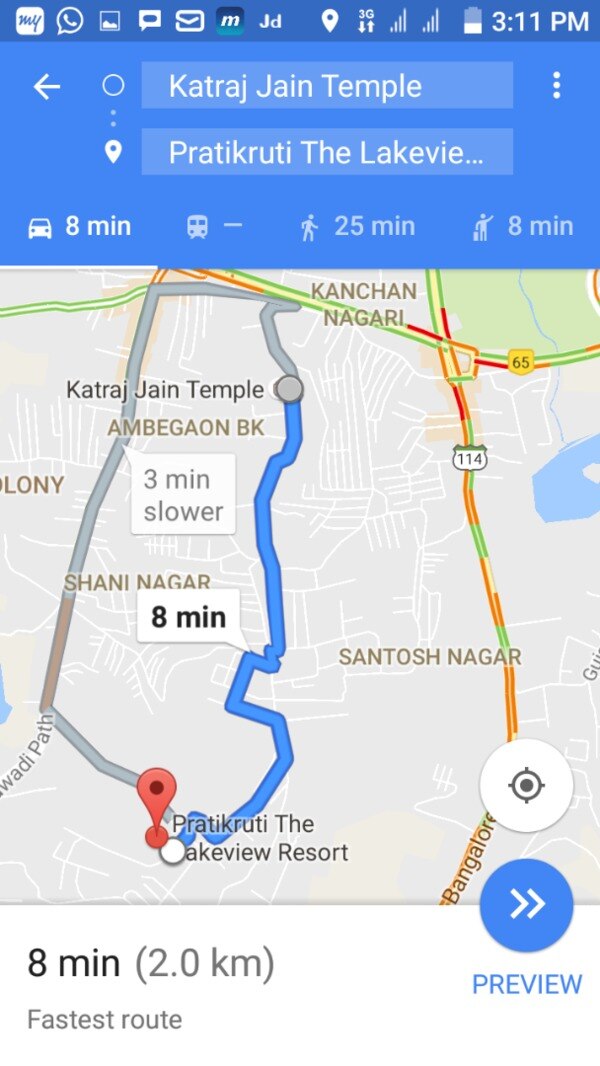Tap the 8 min route label on map
The height and width of the screenshot is (1066, 600).
pyautogui.click(x=188, y=617)
